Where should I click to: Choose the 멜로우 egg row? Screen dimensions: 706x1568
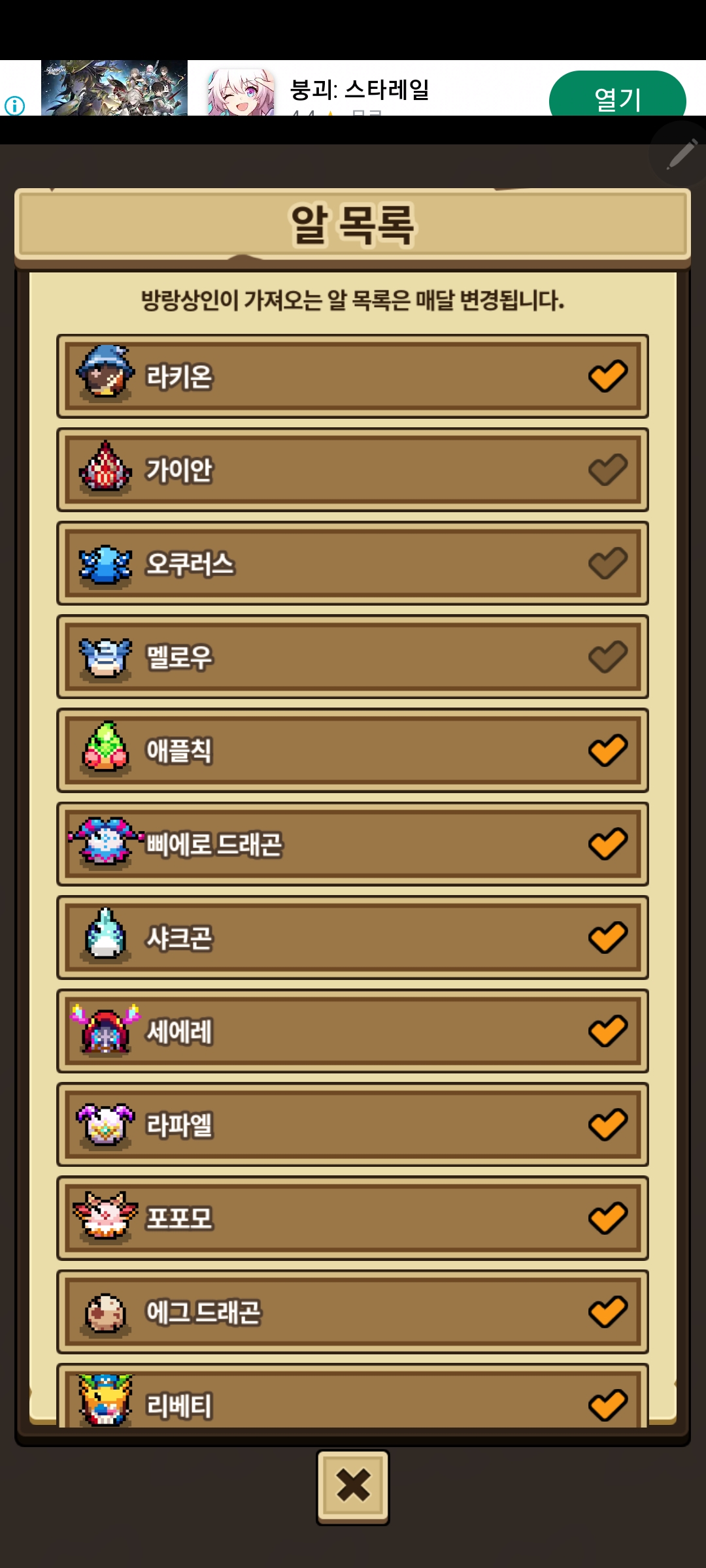point(353,657)
